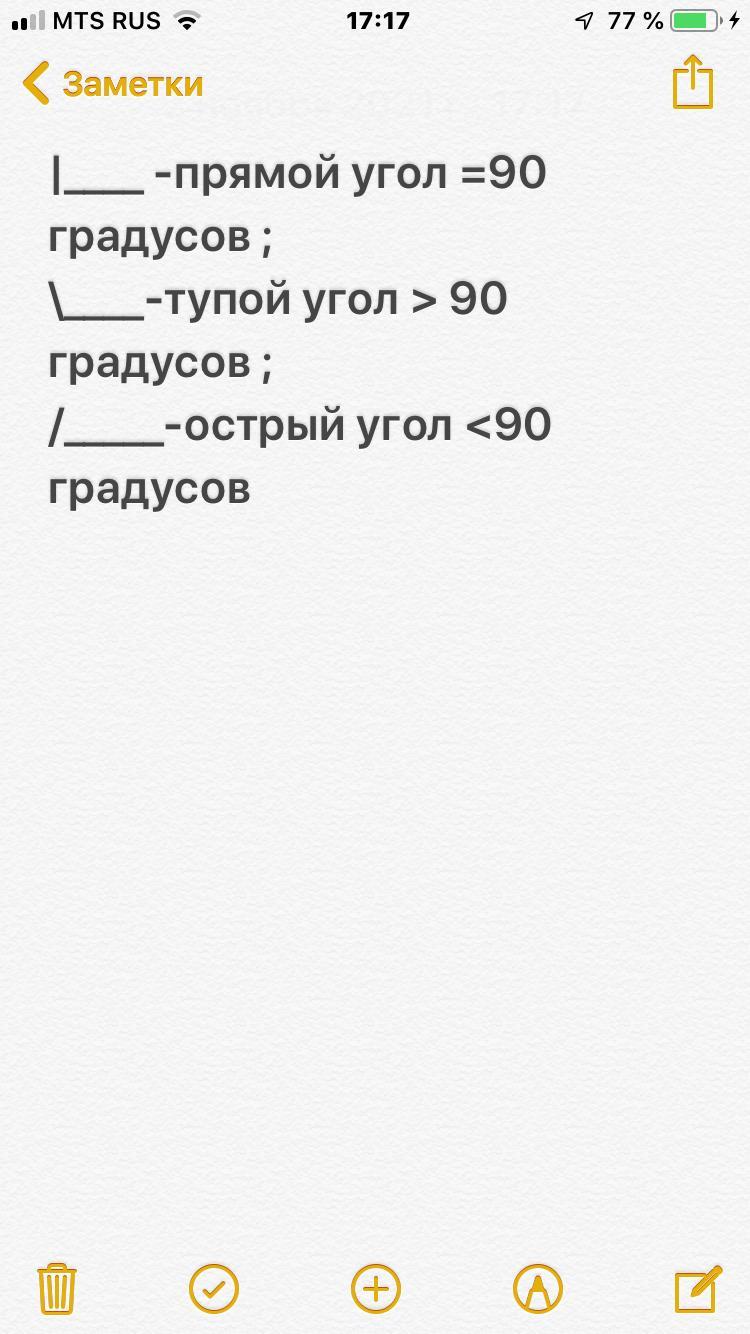750x1334 pixels.
Task: Open the drawing markup tool
Action: click(x=538, y=1288)
